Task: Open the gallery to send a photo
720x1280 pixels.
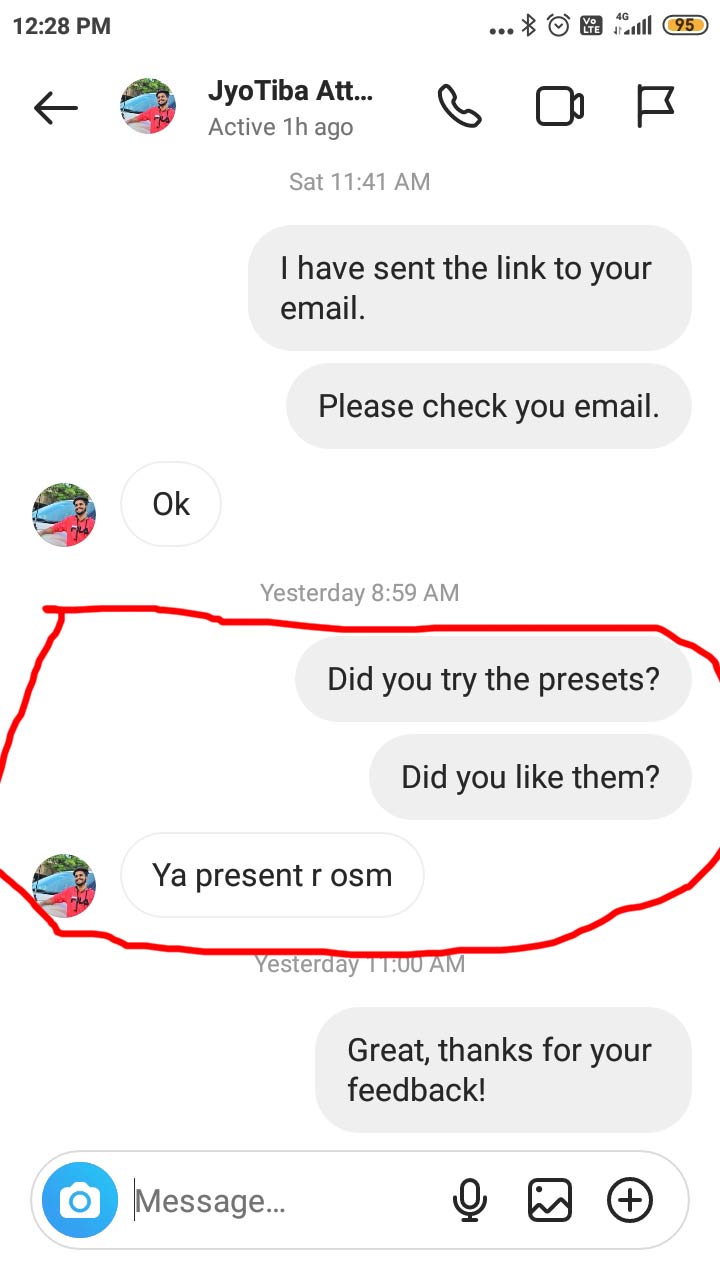Action: [x=549, y=1200]
